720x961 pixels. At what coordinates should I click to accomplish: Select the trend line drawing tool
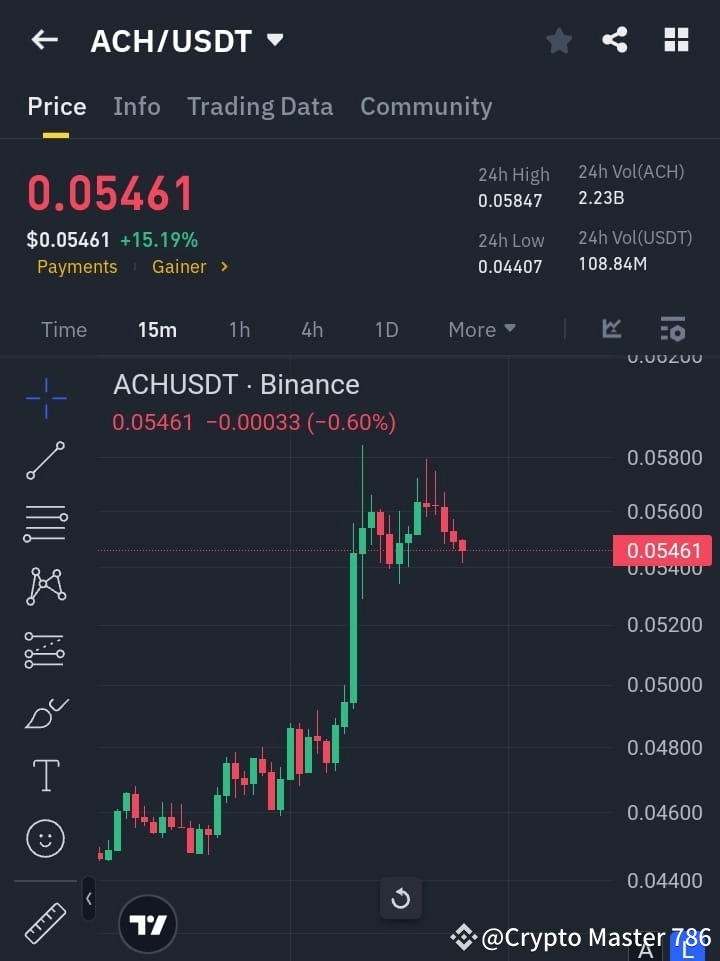click(45, 461)
